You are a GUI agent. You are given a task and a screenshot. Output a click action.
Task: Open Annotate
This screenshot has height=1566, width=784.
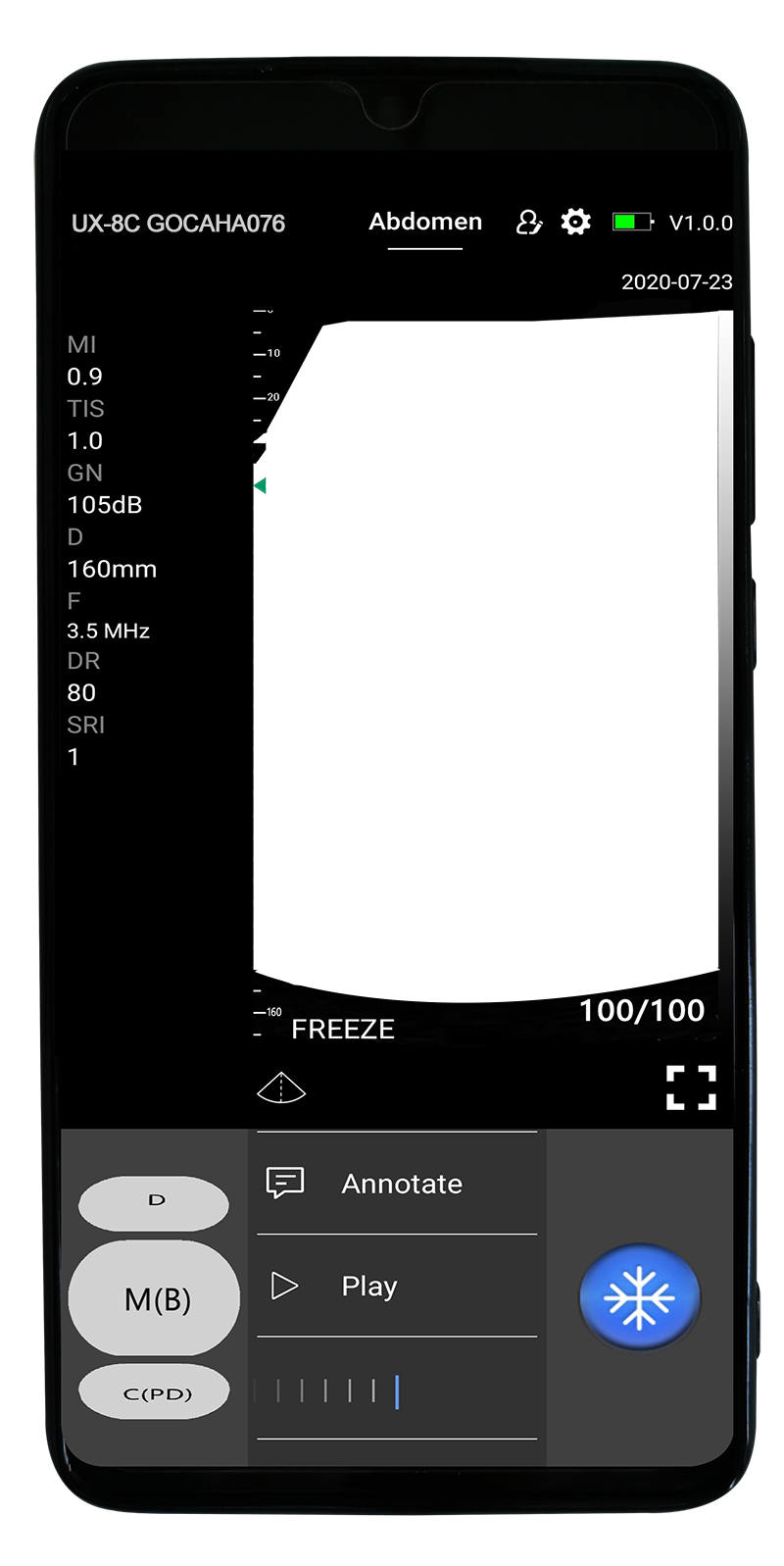[397, 1184]
